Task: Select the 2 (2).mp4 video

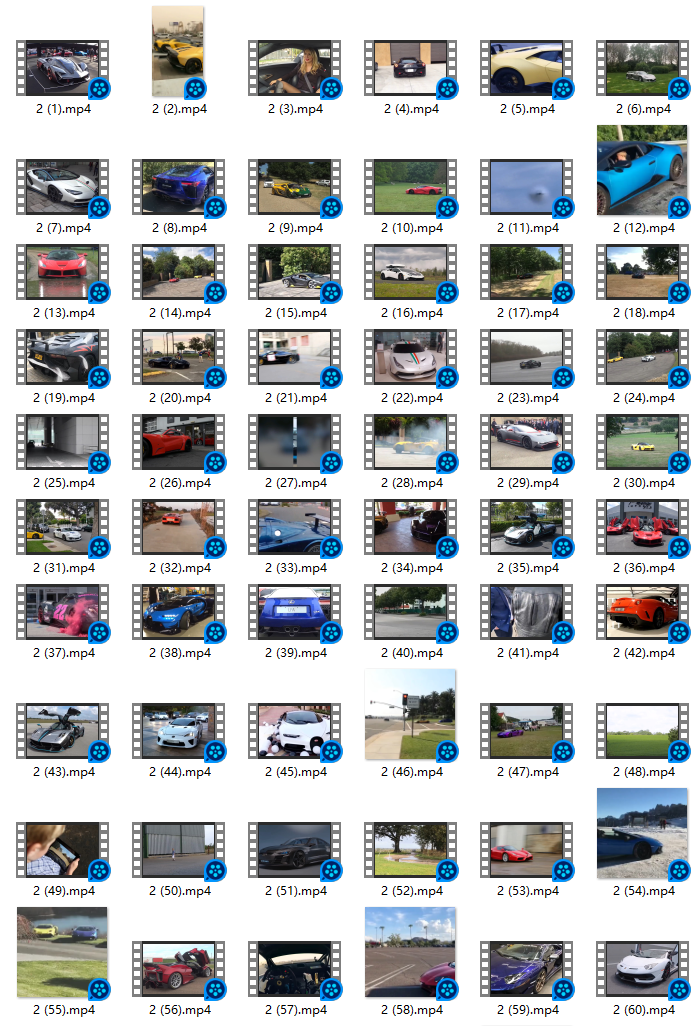Action: click(x=178, y=52)
